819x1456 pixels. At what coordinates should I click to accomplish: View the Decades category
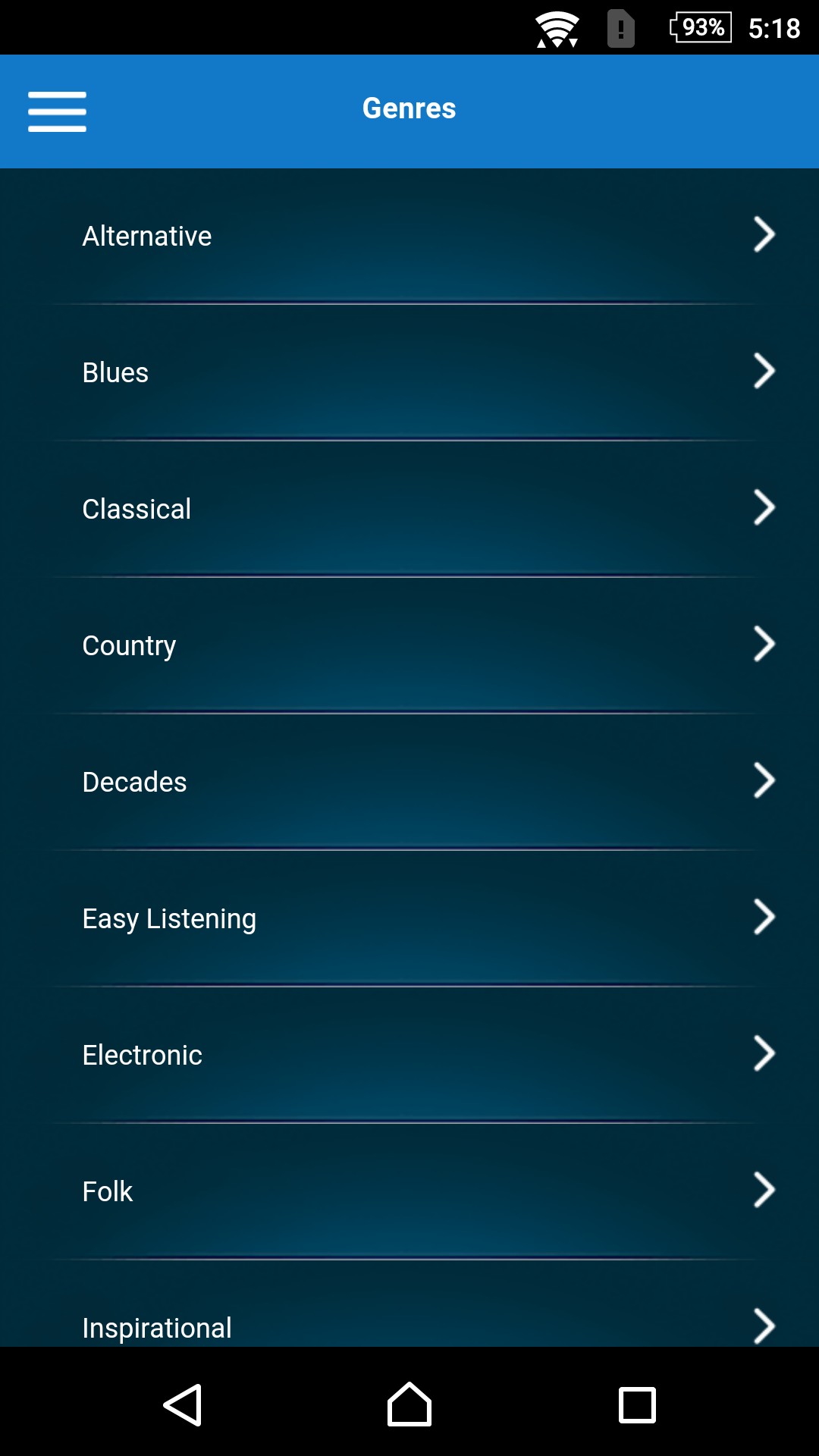tap(409, 782)
